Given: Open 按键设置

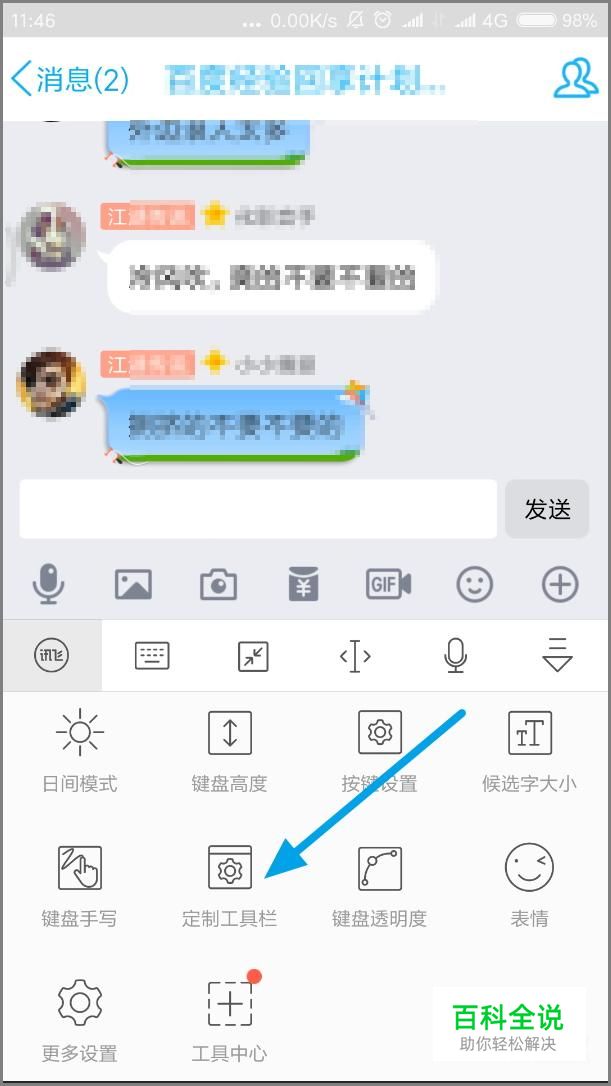Looking at the screenshot, I should click(x=380, y=748).
